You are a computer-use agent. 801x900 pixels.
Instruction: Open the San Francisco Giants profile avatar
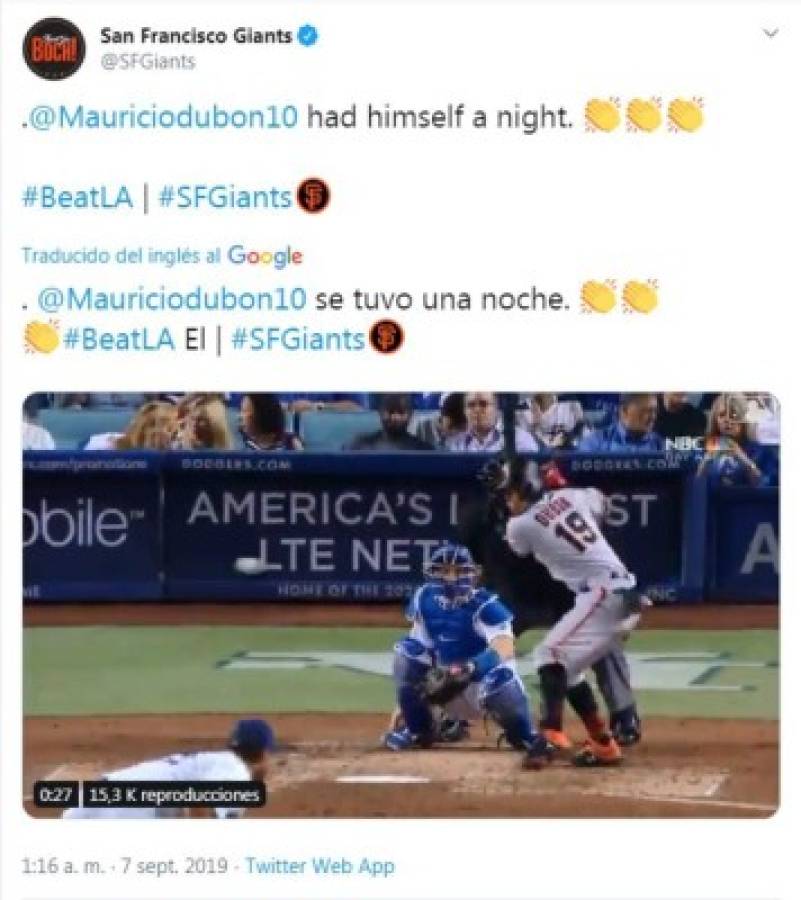coord(53,49)
